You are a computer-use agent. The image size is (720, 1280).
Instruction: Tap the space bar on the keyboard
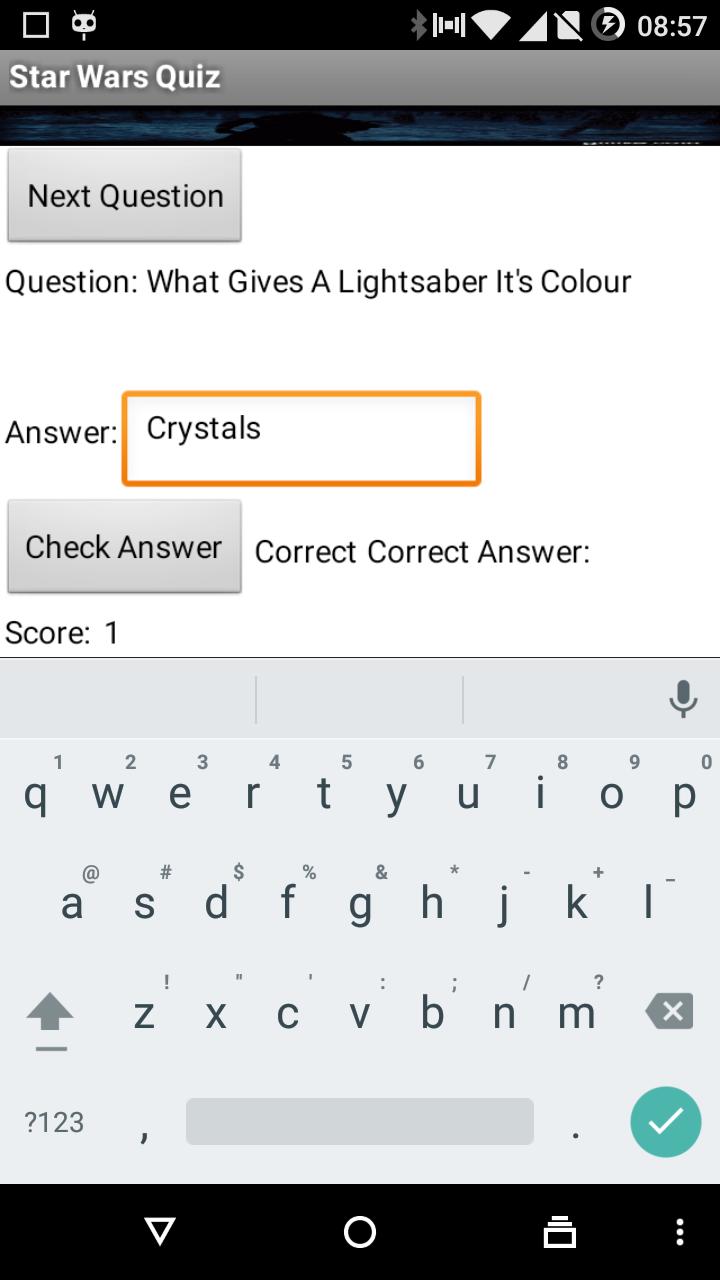click(360, 1122)
